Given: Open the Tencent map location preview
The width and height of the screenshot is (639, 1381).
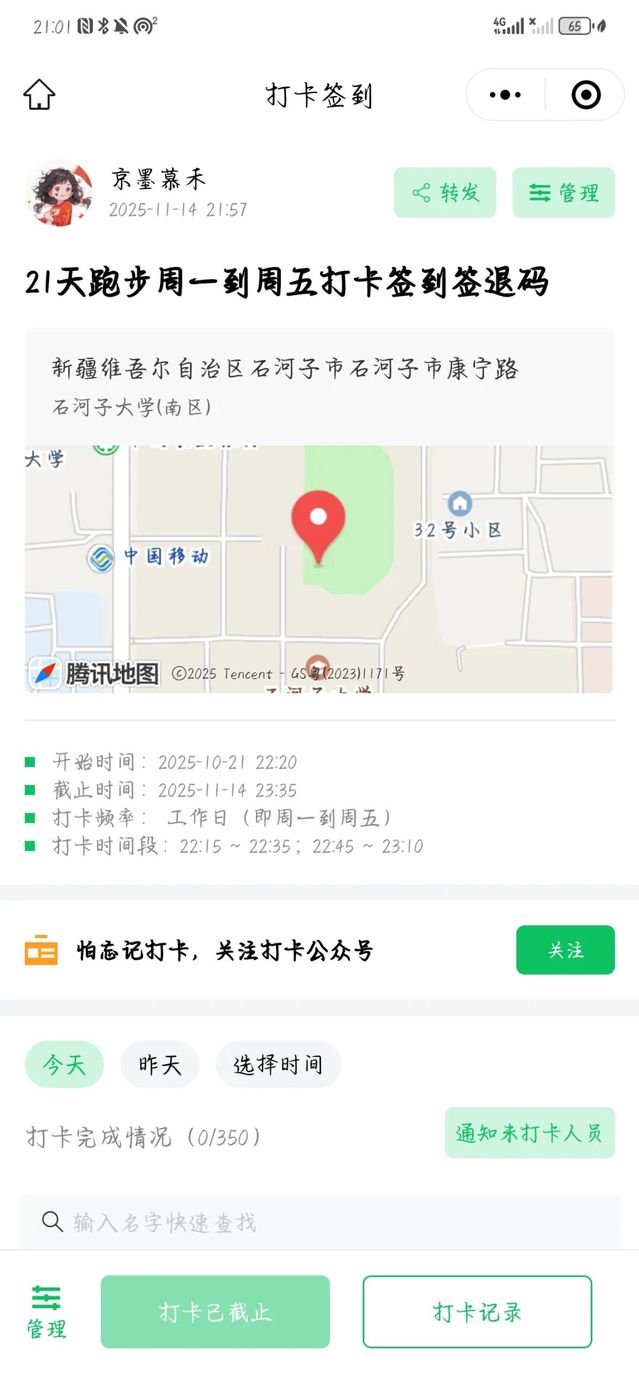Looking at the screenshot, I should [x=319, y=568].
